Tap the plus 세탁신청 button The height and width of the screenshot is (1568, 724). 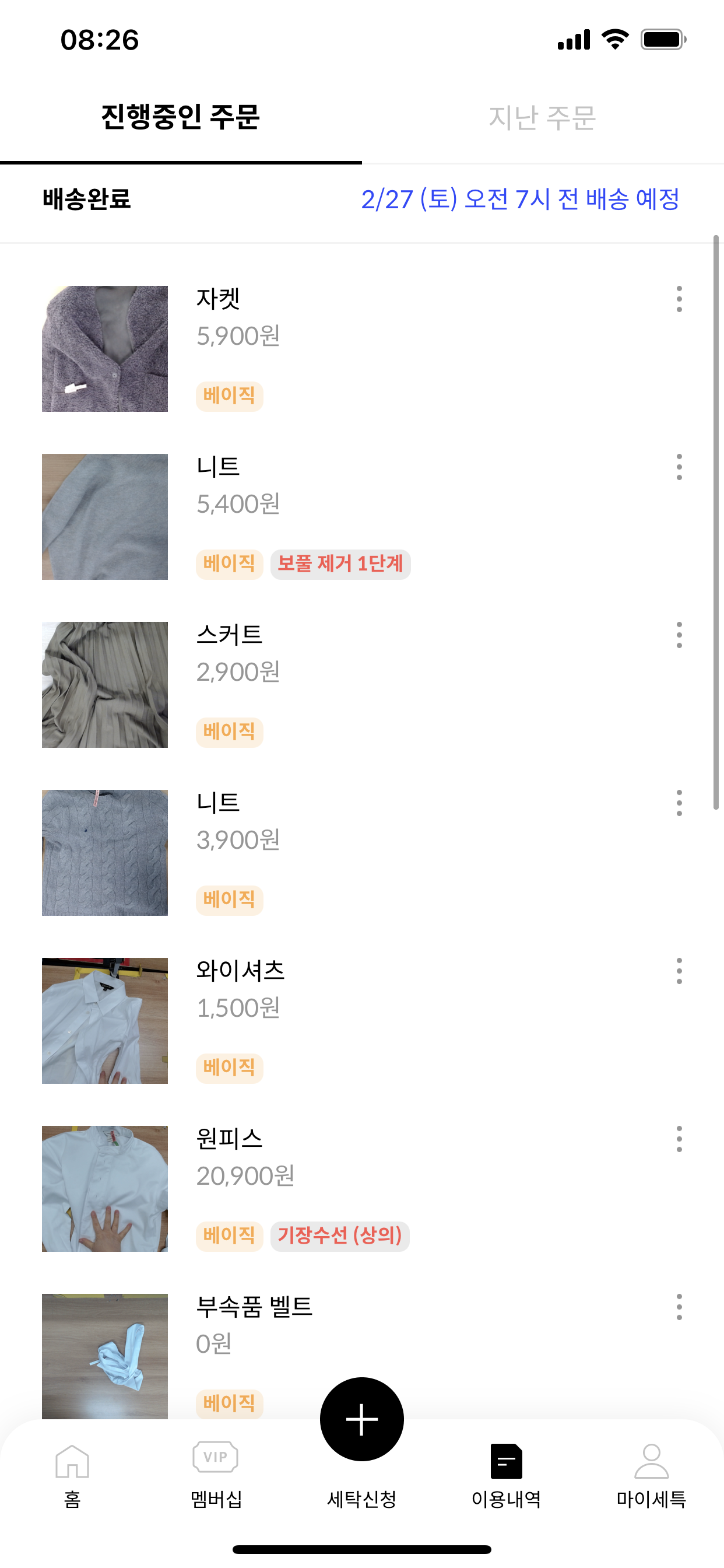pos(361,1419)
